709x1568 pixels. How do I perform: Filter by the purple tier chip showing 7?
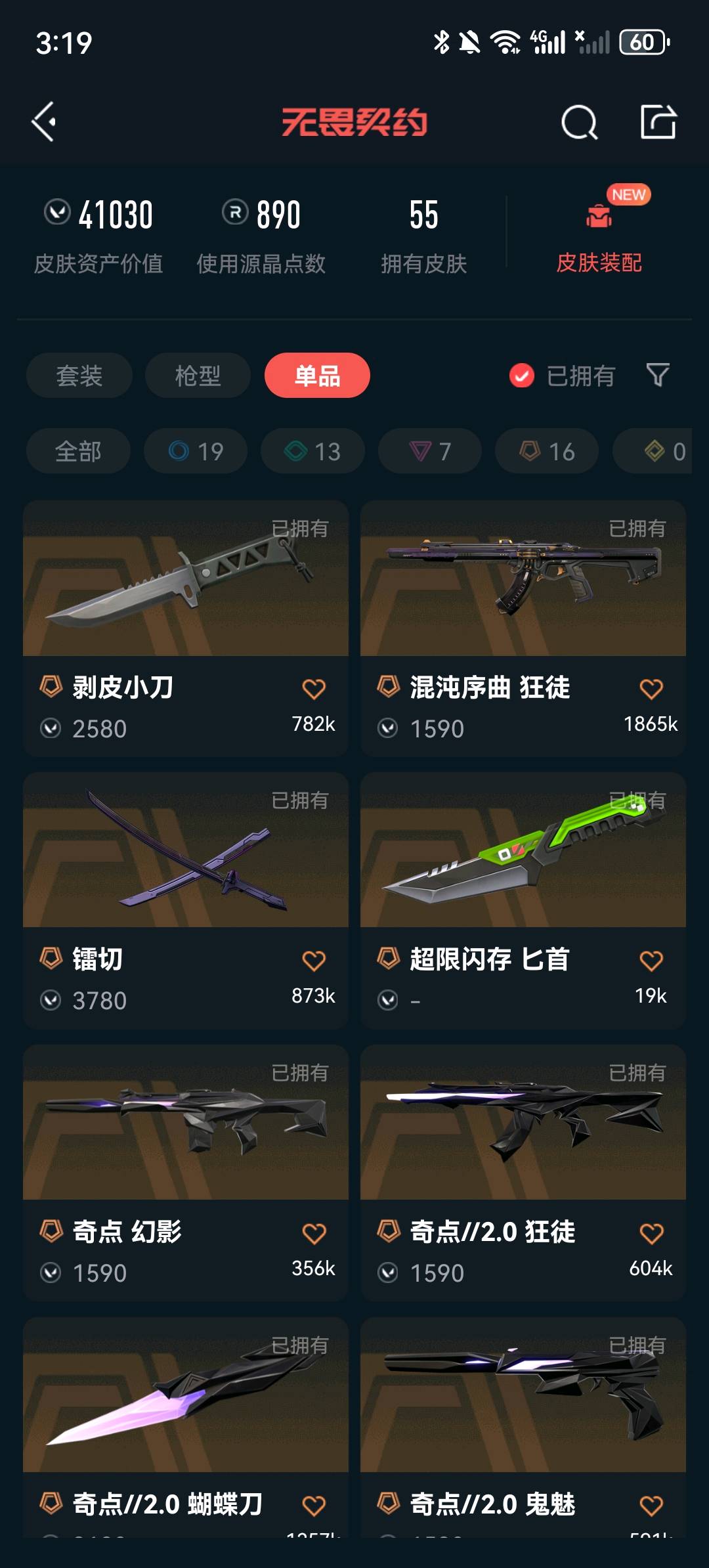pos(429,451)
